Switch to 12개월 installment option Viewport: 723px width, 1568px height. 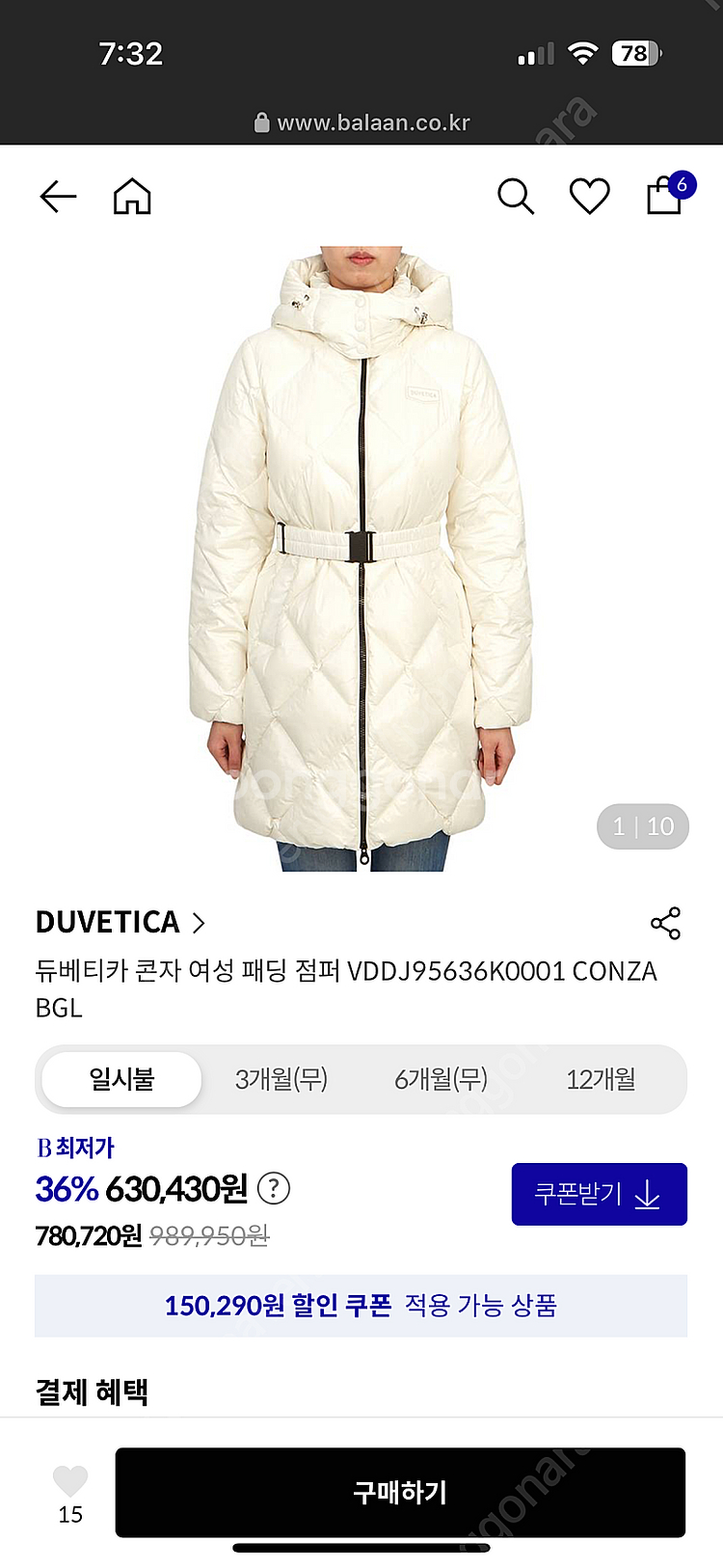(601, 1079)
